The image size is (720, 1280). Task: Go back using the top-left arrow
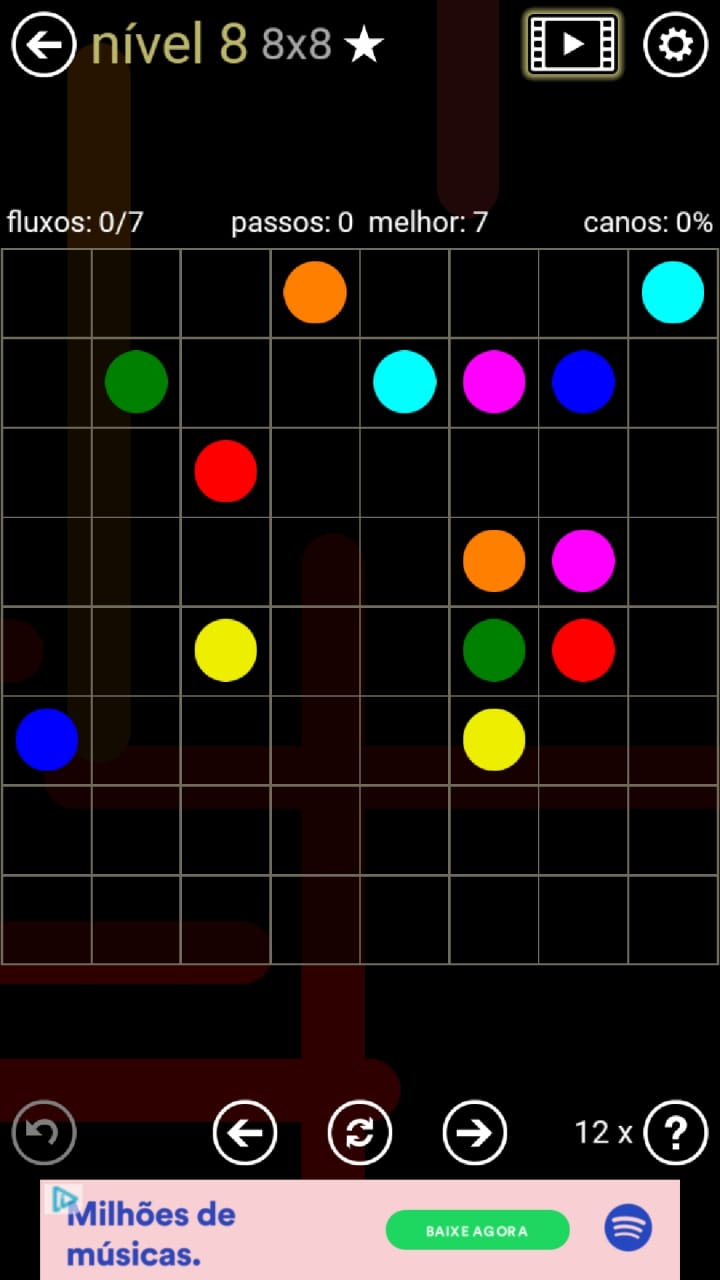pyautogui.click(x=44, y=45)
